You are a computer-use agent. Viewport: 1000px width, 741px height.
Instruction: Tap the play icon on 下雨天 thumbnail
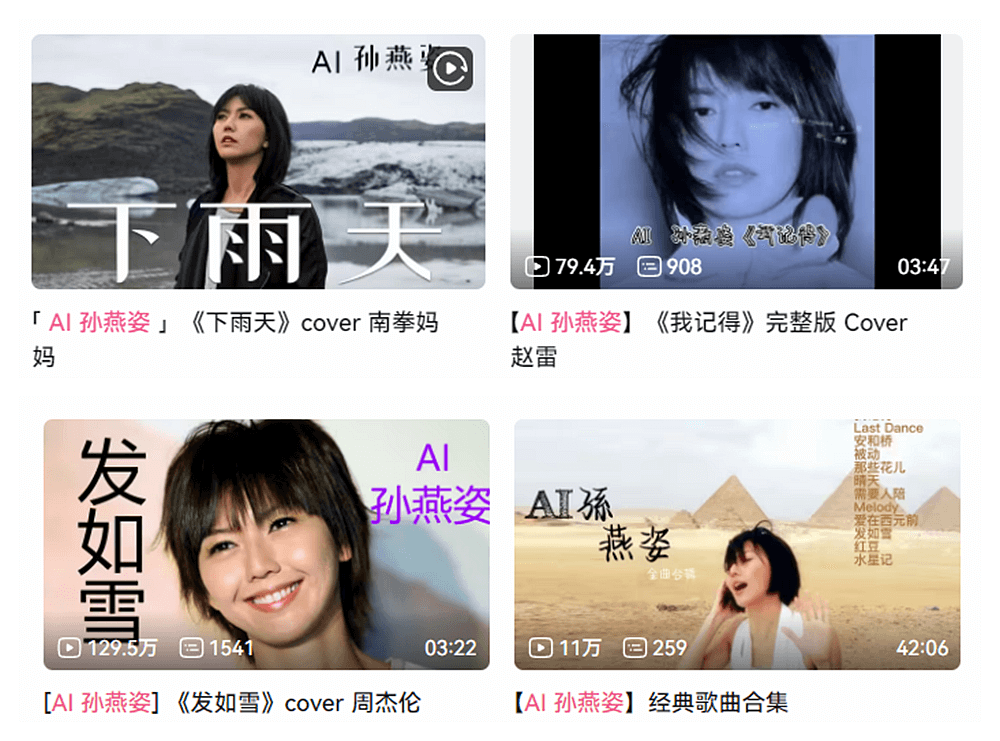451,69
